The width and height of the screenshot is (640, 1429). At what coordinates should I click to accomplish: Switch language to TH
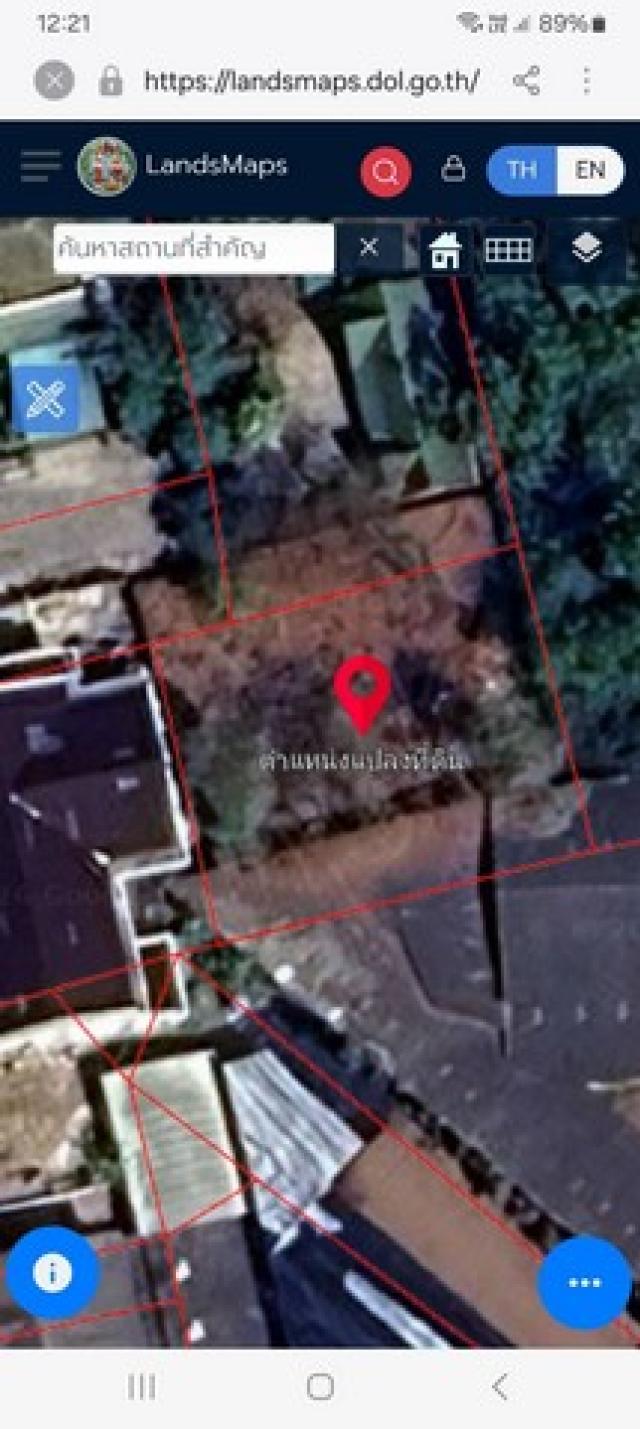[521, 170]
